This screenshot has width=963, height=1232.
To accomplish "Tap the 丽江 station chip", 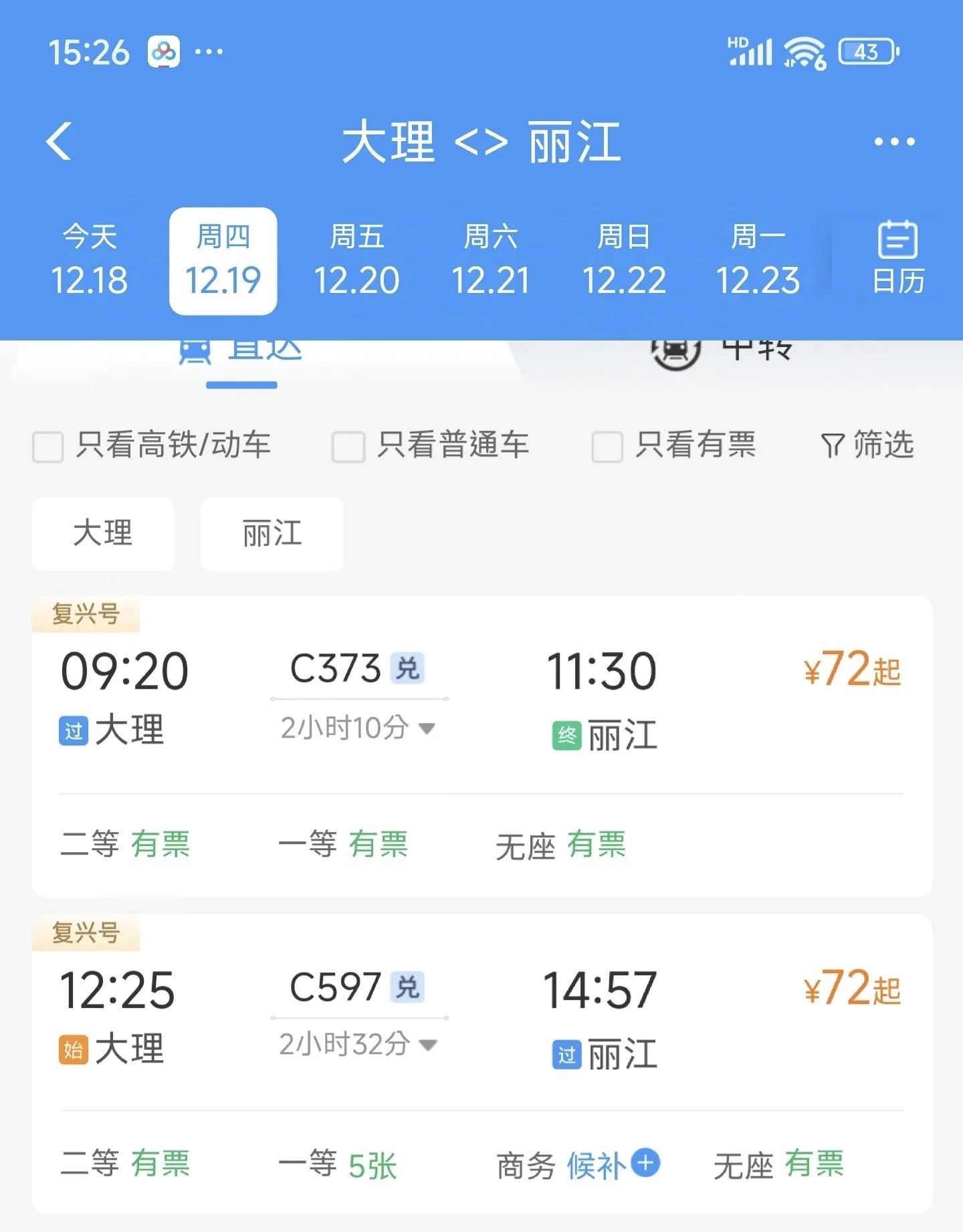I will (272, 534).
